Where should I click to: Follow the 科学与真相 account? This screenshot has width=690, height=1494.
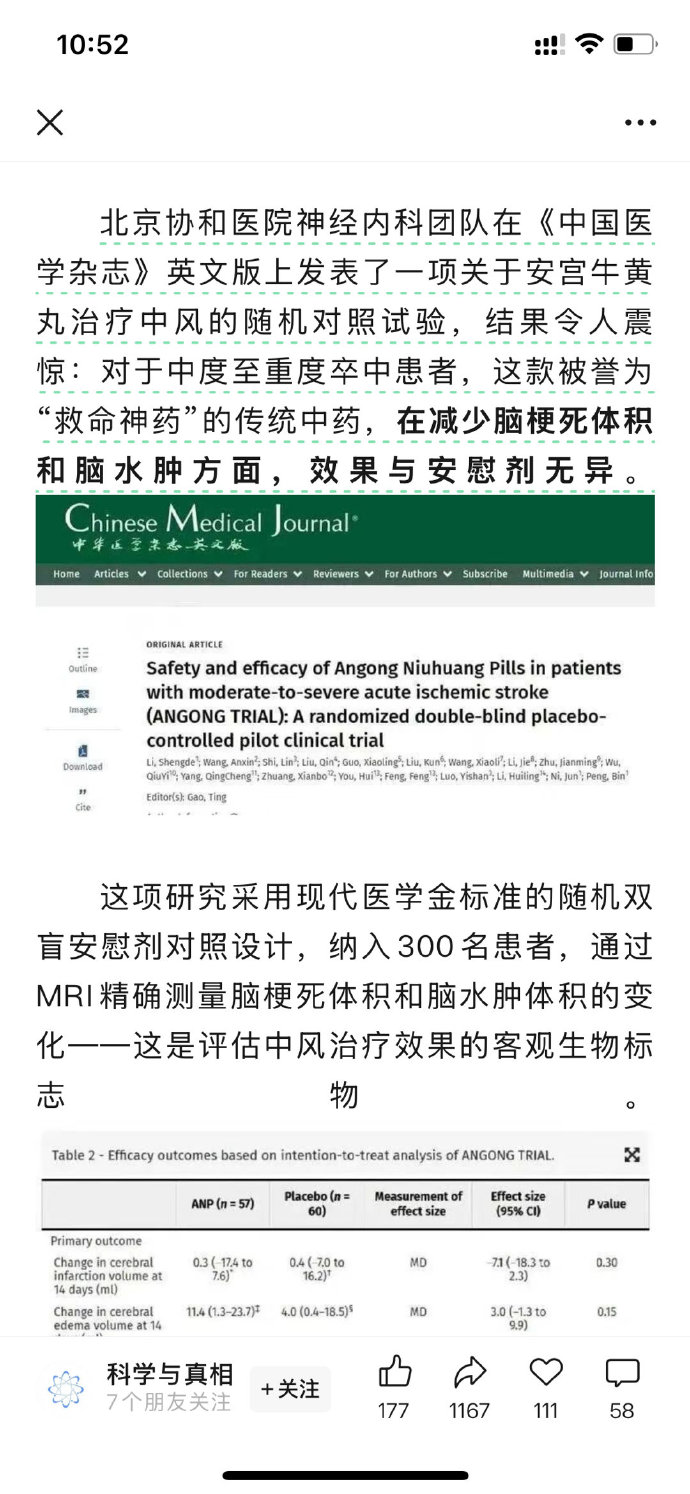290,1389
